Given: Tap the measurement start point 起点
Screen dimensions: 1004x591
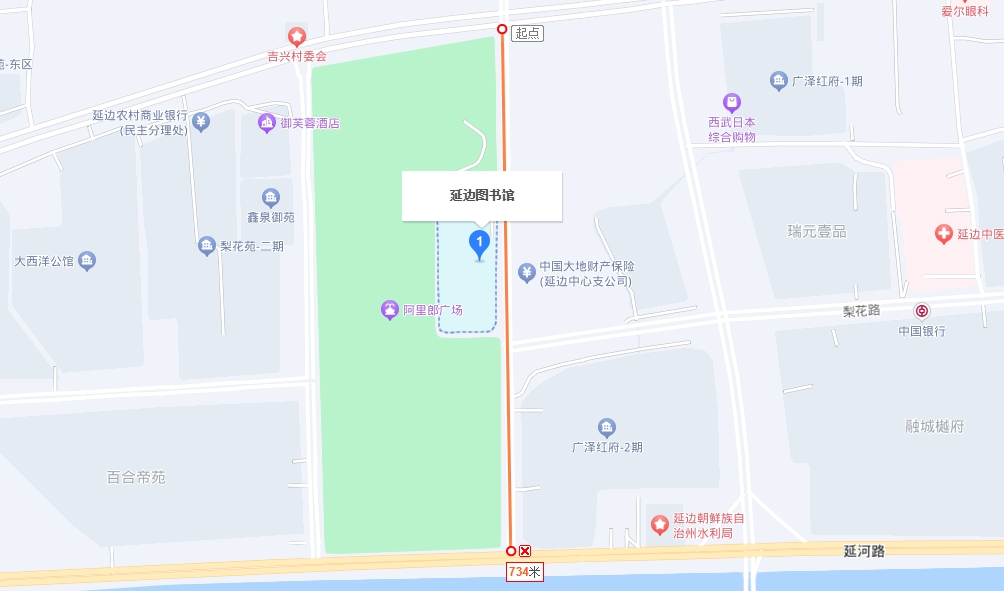Looking at the screenshot, I should [503, 30].
